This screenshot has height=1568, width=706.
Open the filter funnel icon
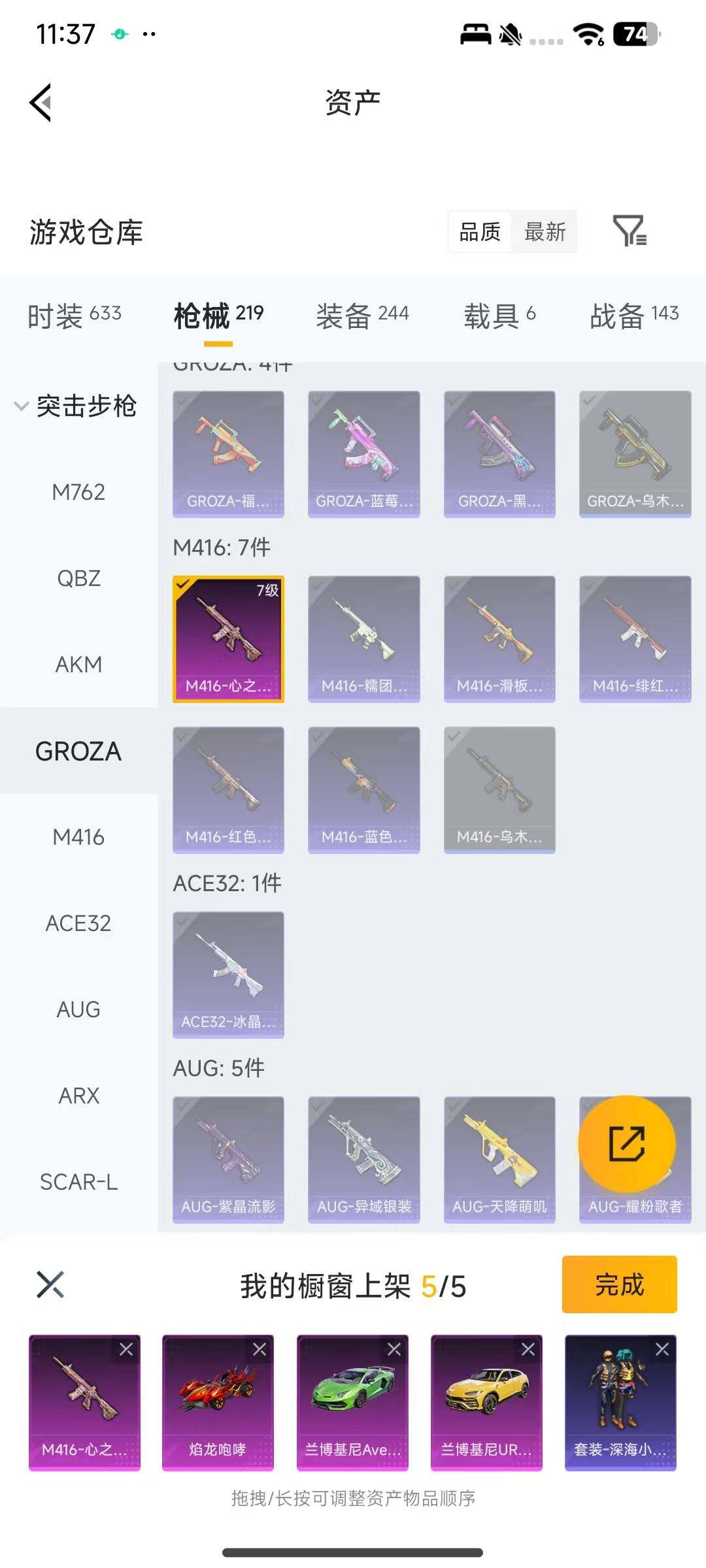(630, 231)
